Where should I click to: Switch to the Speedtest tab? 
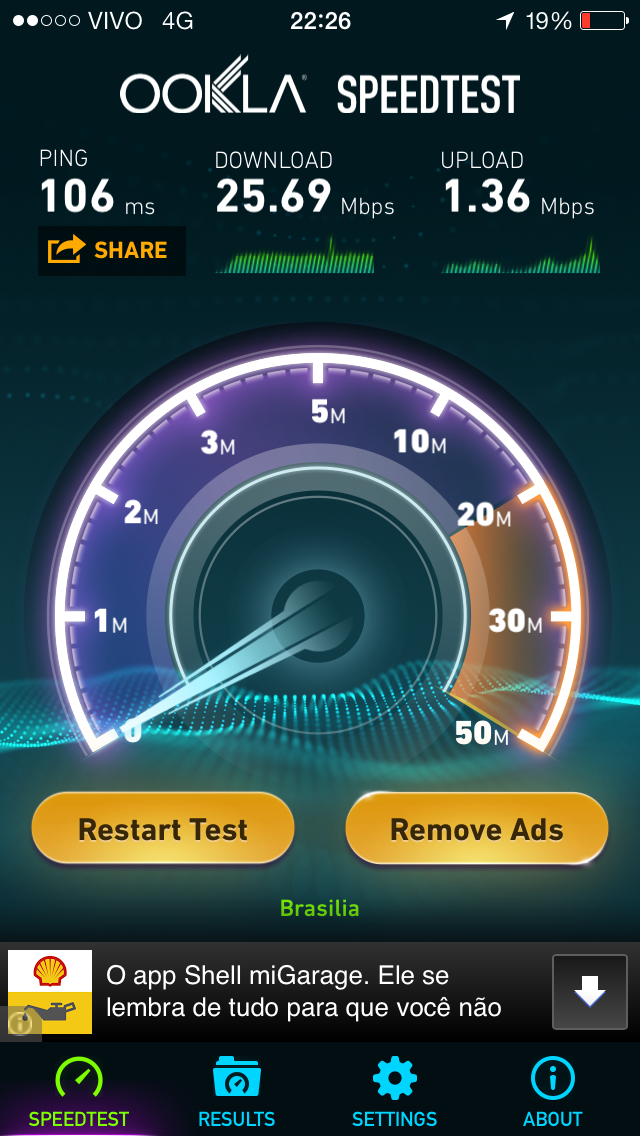pyautogui.click(x=79, y=1093)
